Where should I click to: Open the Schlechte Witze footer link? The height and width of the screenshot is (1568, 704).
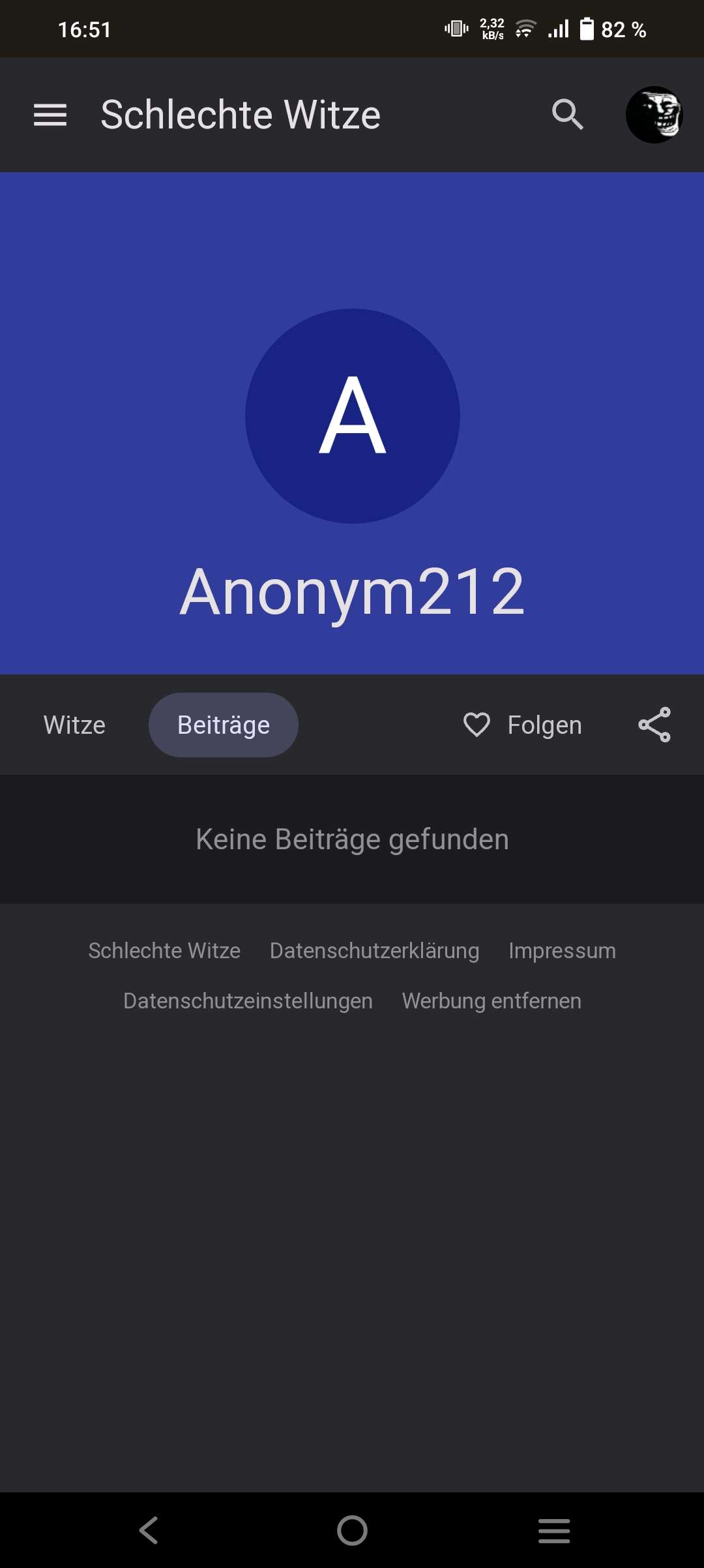[x=164, y=951]
